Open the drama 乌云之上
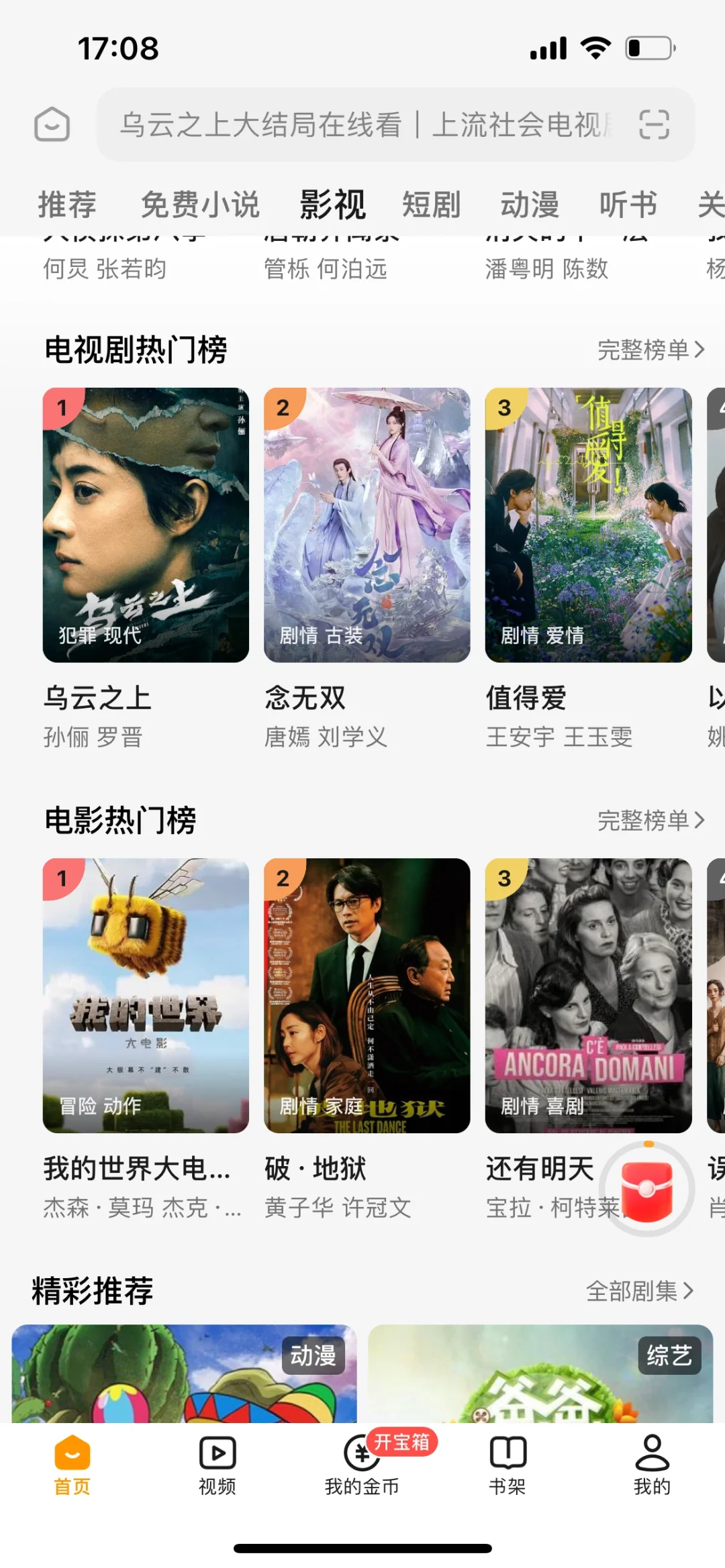This screenshot has height=1568, width=725. (146, 525)
